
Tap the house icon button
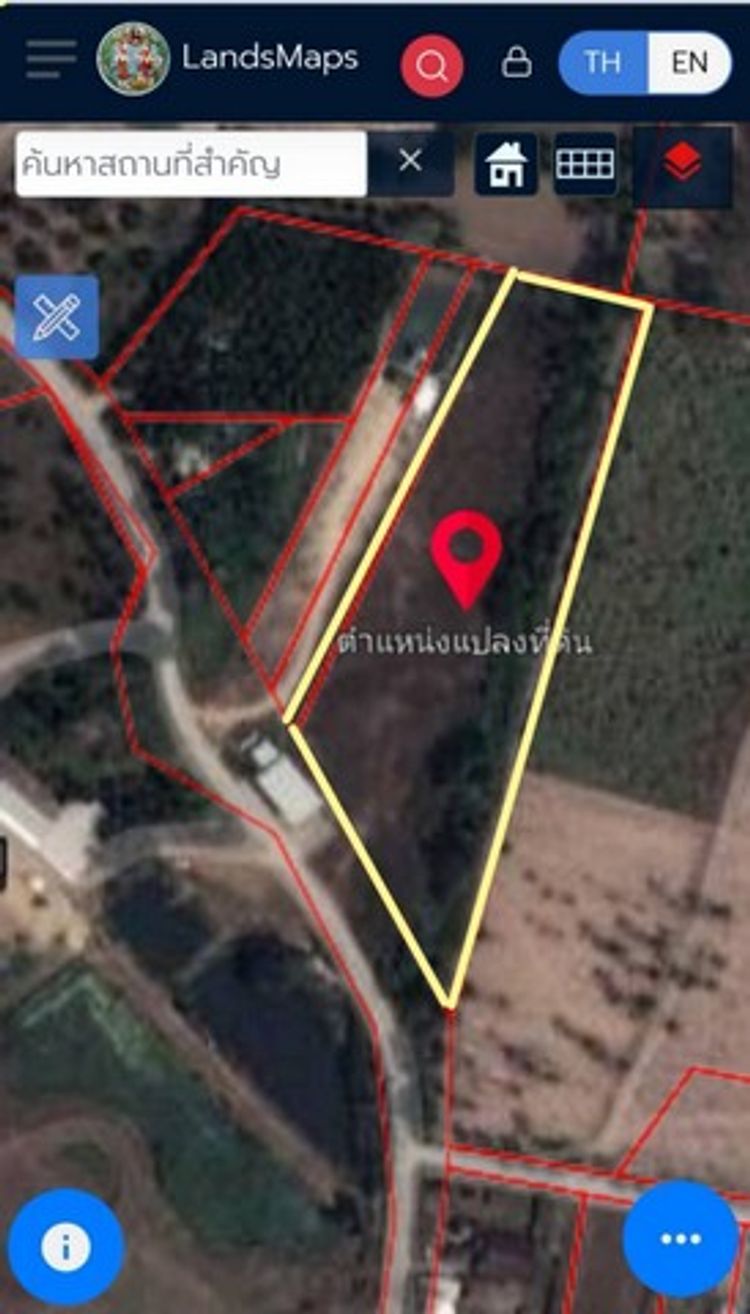click(506, 164)
